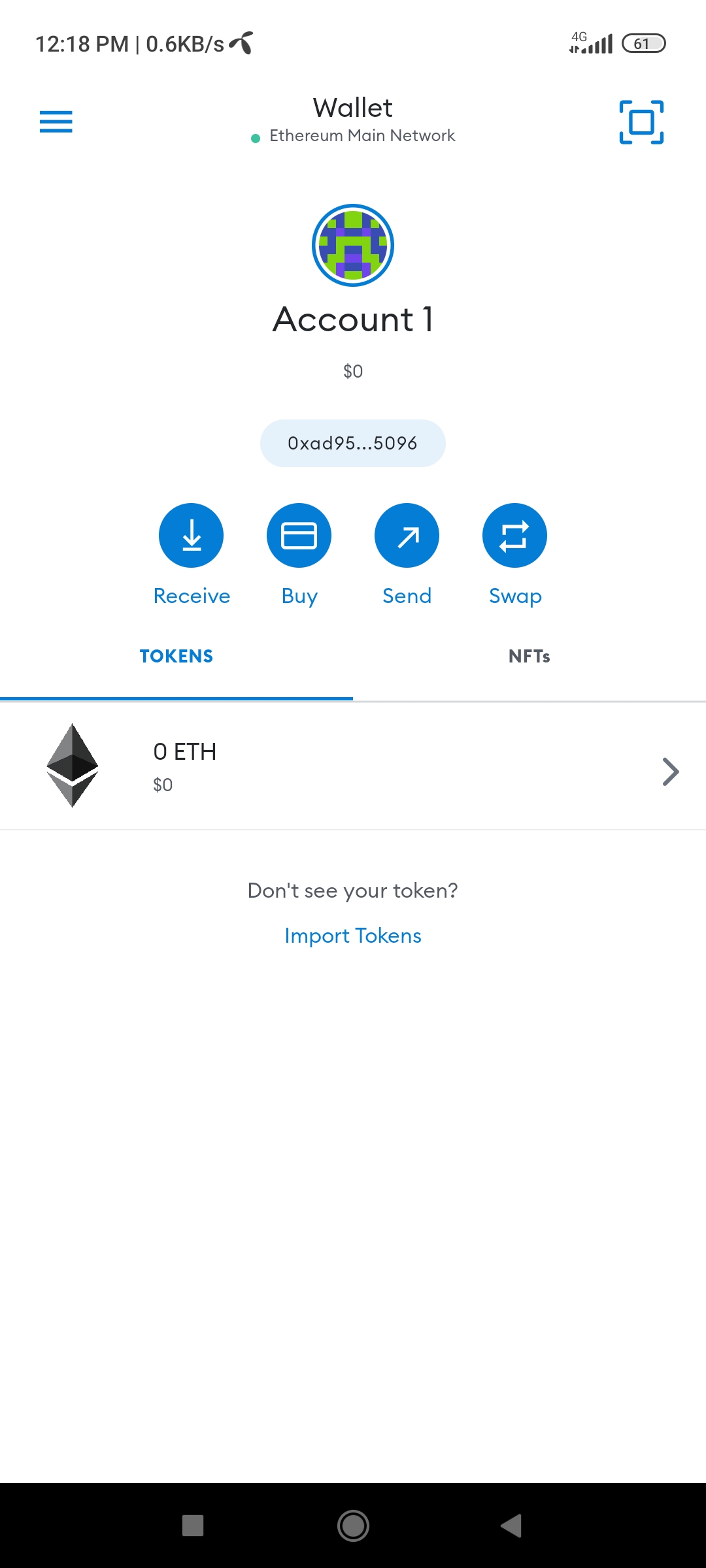Open the 0 ETH token row
The height and width of the screenshot is (1568, 706).
(x=353, y=767)
